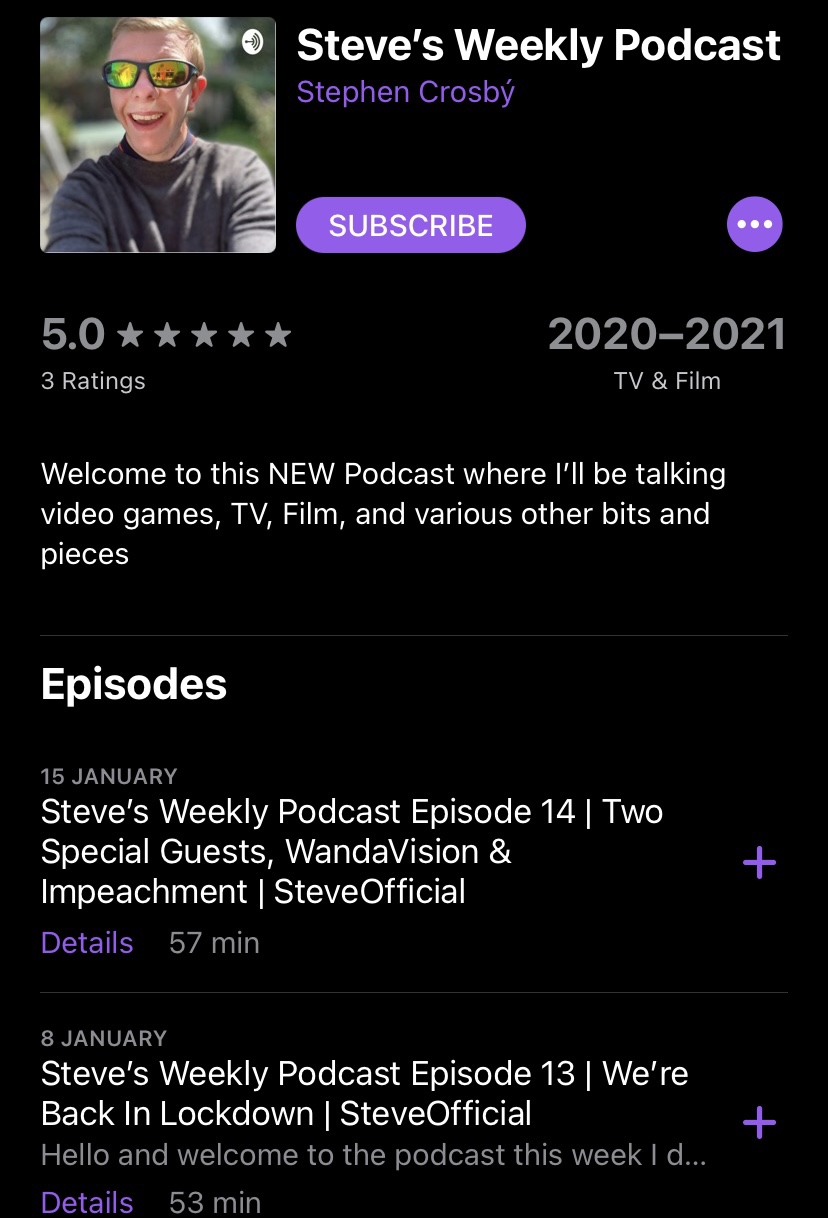View Details for Episode 14
The image size is (828, 1218).
click(x=87, y=943)
